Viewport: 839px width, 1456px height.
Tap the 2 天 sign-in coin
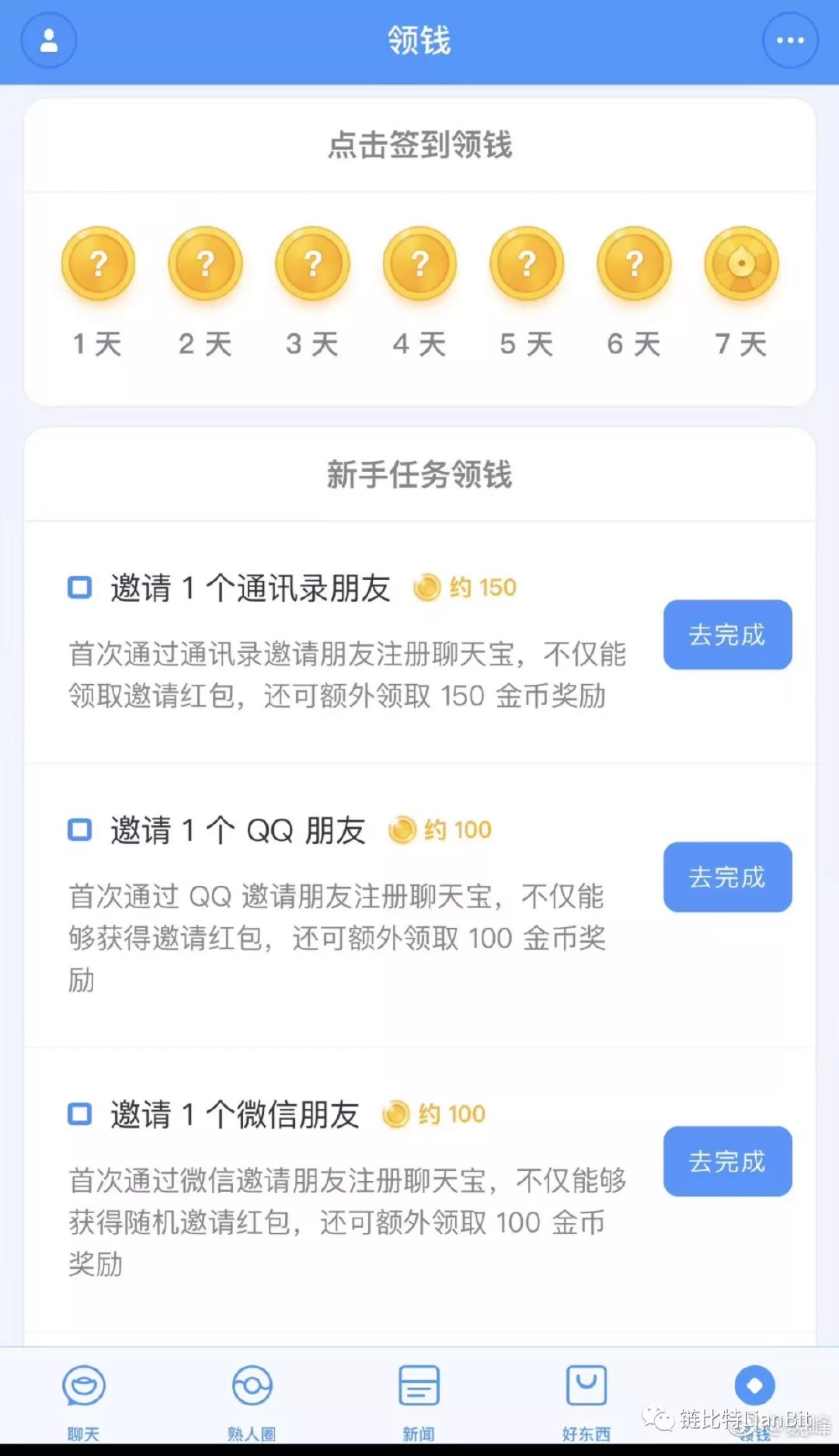pos(205,264)
